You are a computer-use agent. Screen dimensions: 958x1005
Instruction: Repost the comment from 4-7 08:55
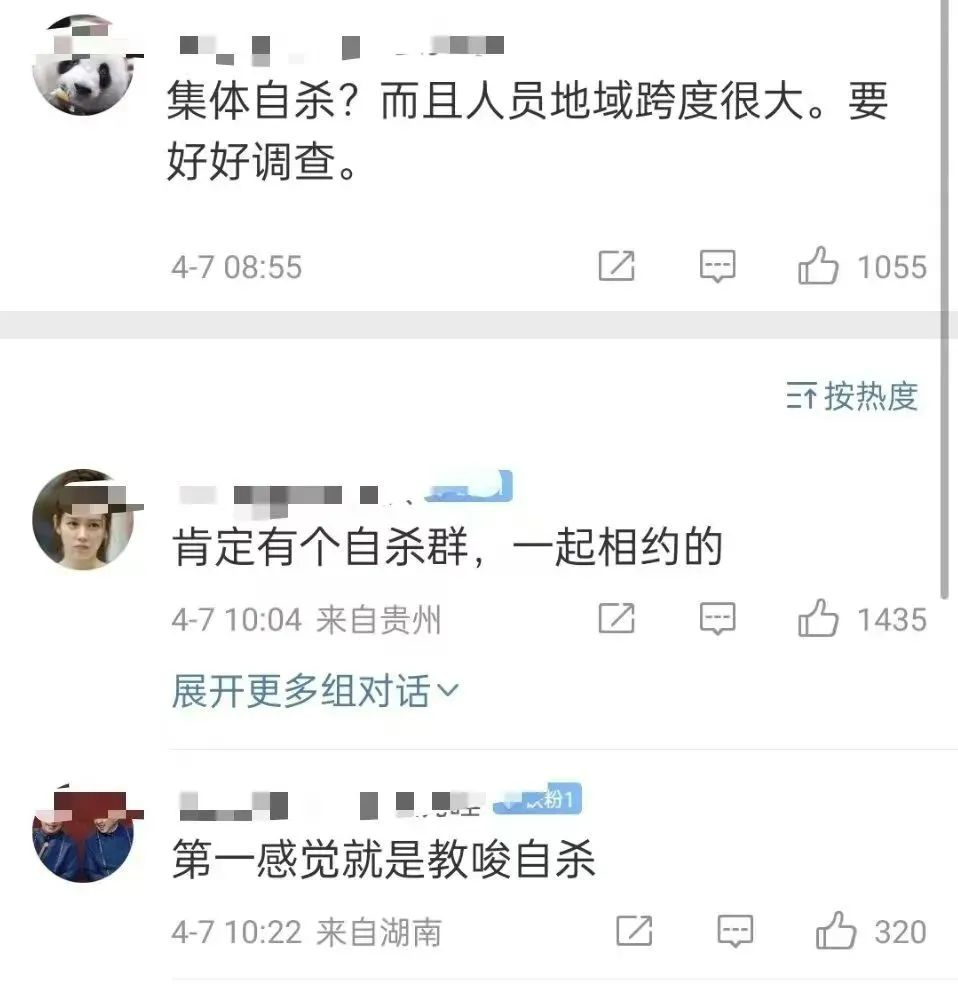point(616,267)
